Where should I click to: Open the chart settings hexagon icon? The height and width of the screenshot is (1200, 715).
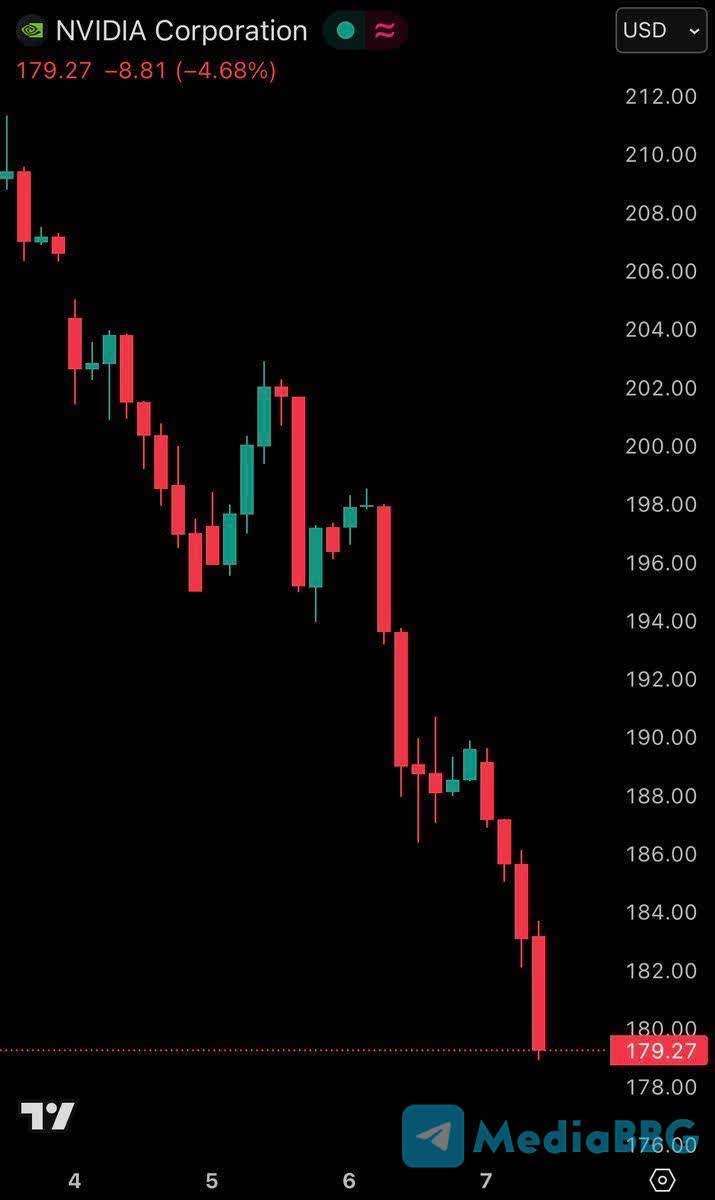tap(662, 1181)
